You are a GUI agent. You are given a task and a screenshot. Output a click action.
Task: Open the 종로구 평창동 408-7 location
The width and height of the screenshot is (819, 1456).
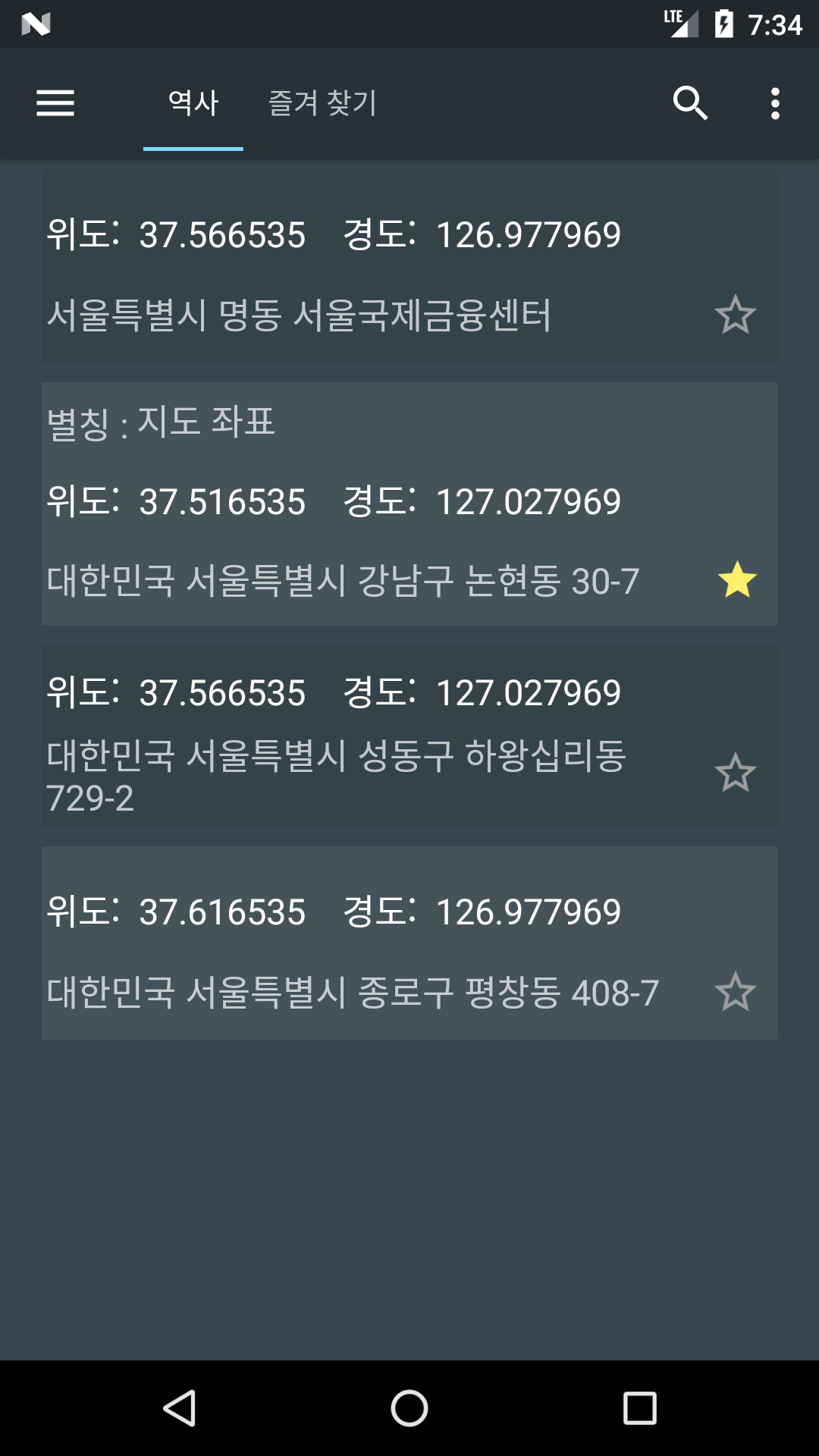409,943
